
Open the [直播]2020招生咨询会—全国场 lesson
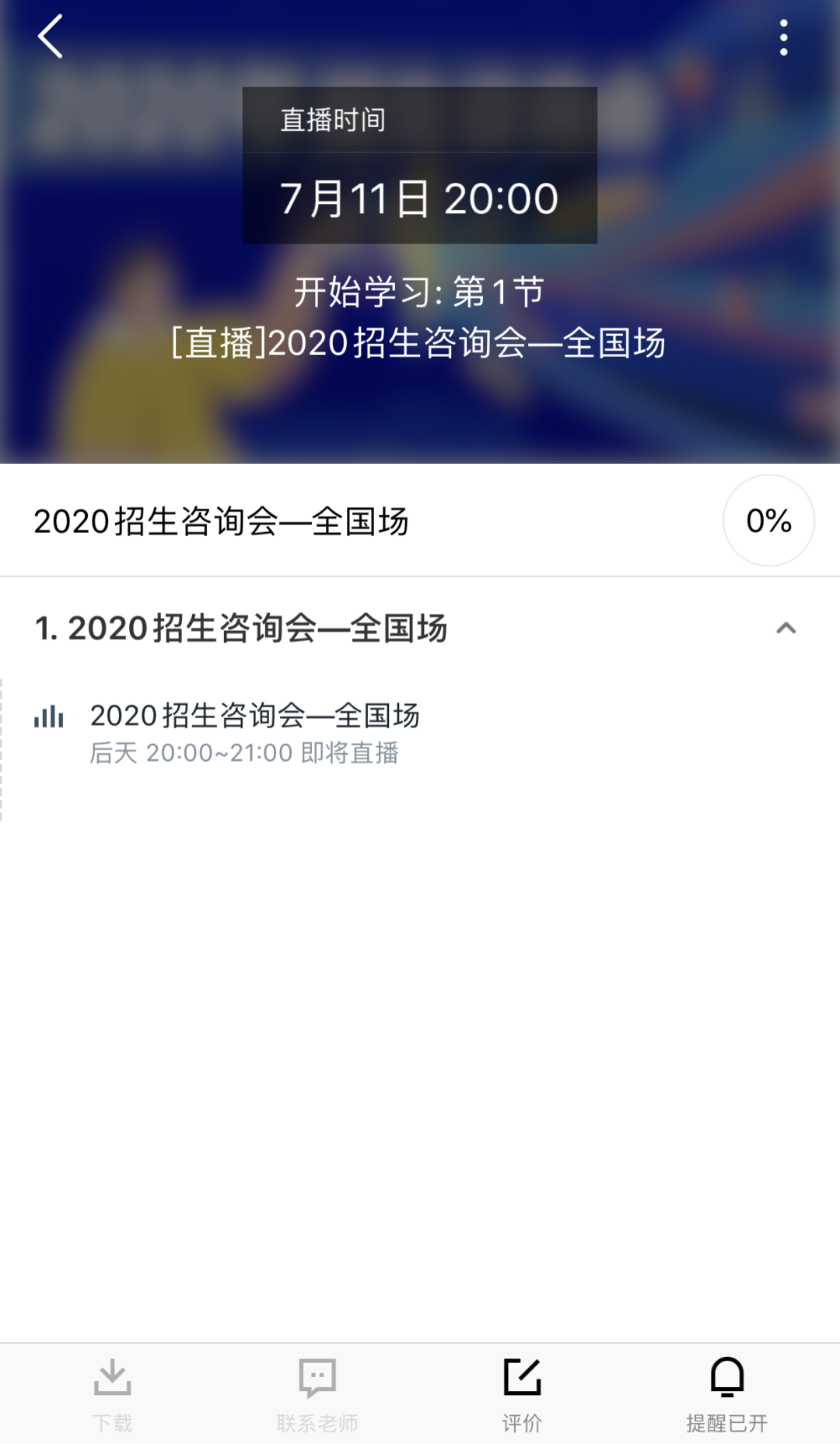(x=420, y=342)
